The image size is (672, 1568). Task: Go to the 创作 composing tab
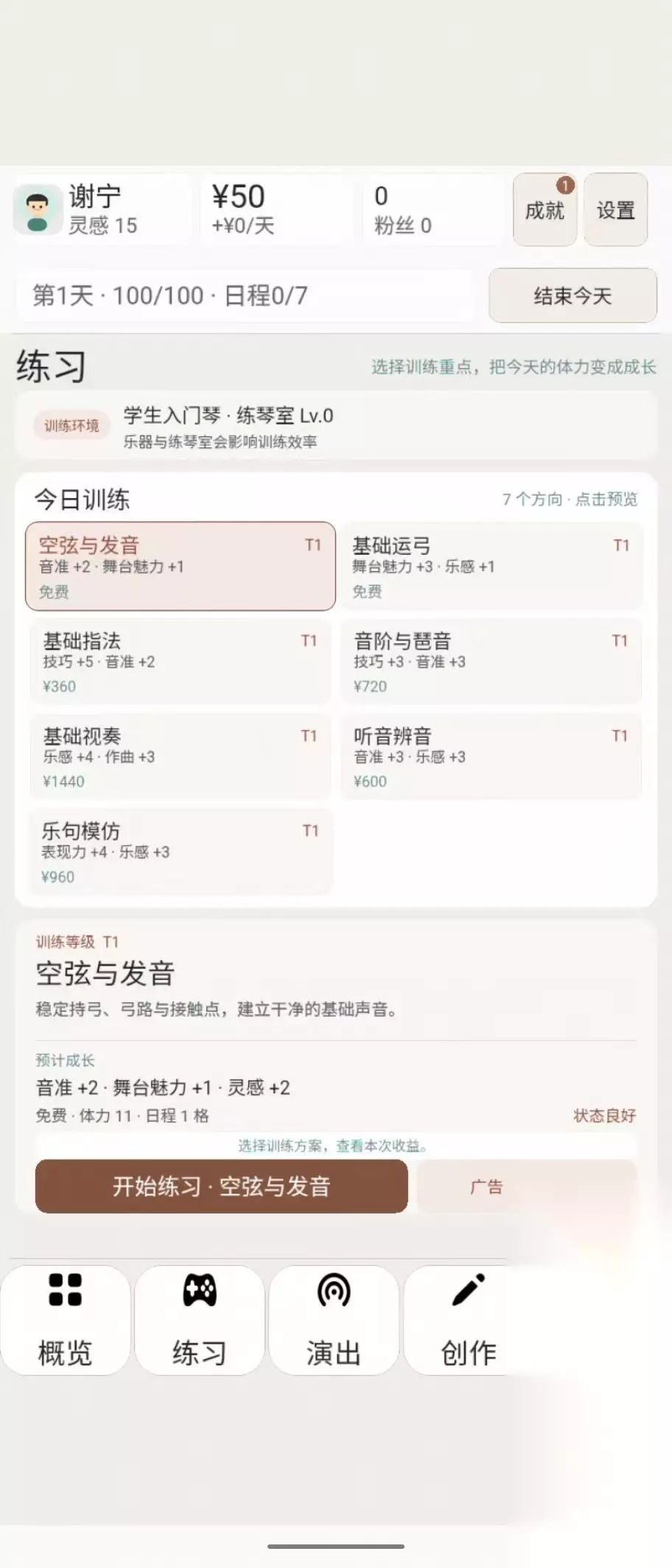(469, 1320)
